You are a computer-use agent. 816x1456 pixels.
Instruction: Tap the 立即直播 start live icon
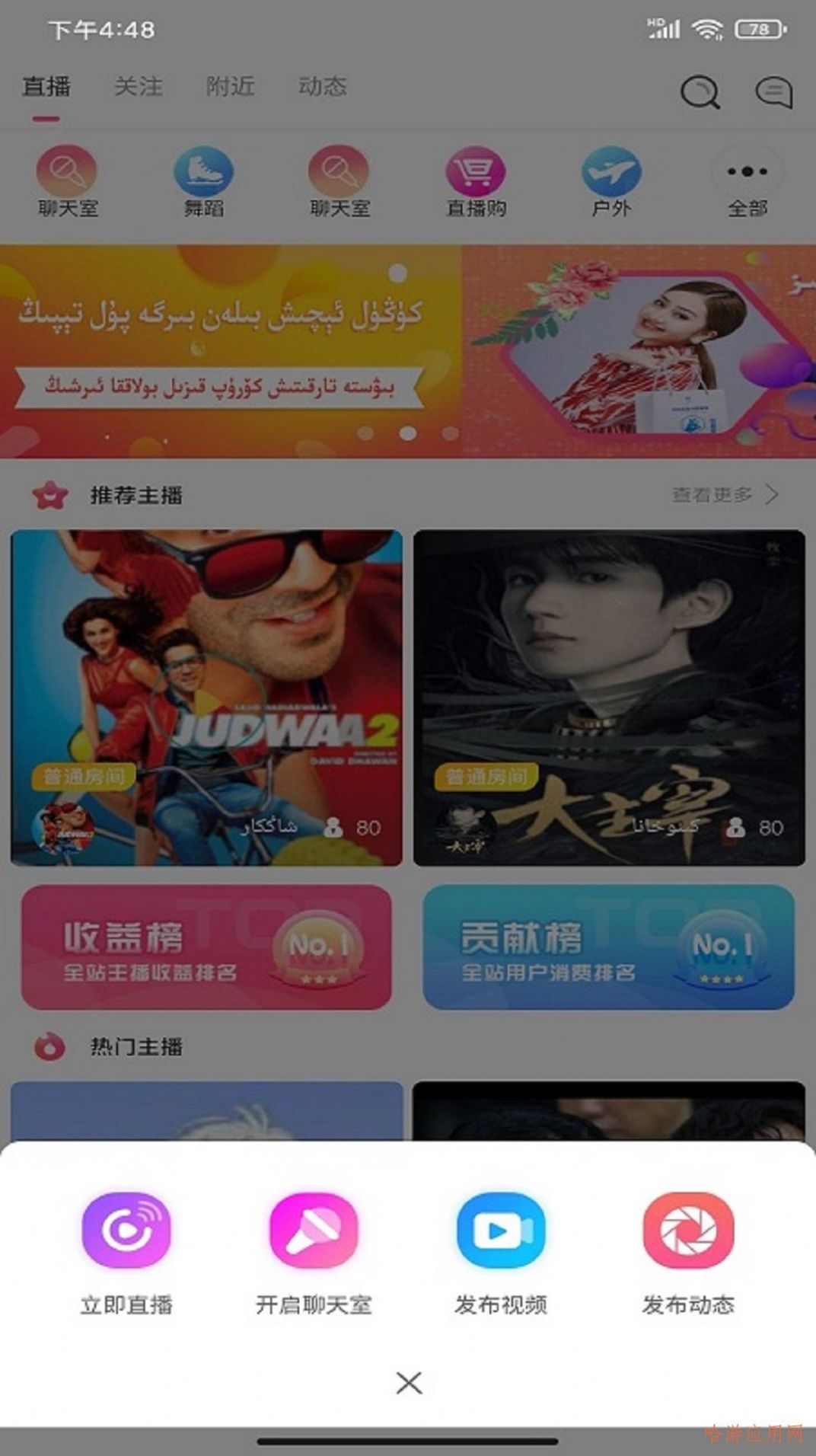(x=128, y=1231)
